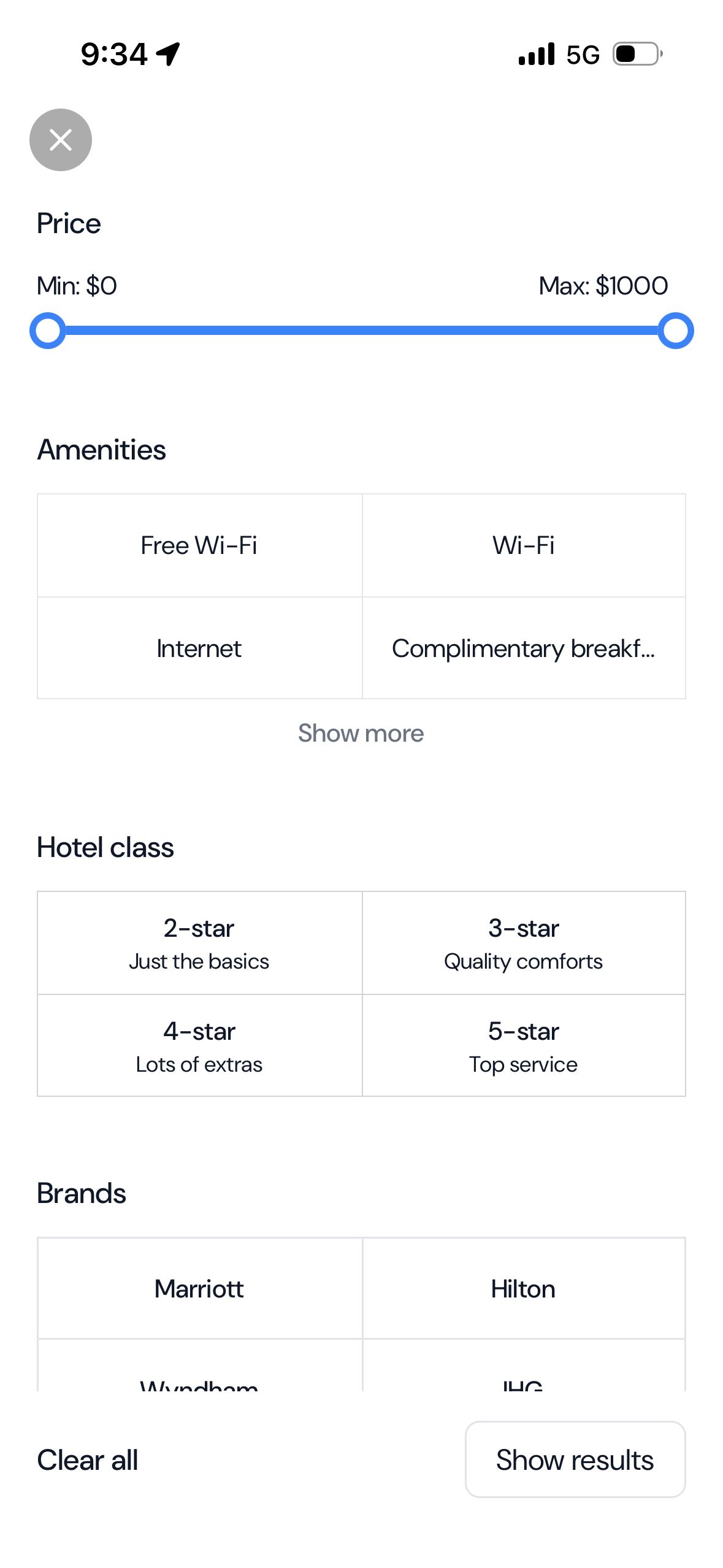Expand amenities with Show more
The image size is (723, 1568).
point(361,733)
